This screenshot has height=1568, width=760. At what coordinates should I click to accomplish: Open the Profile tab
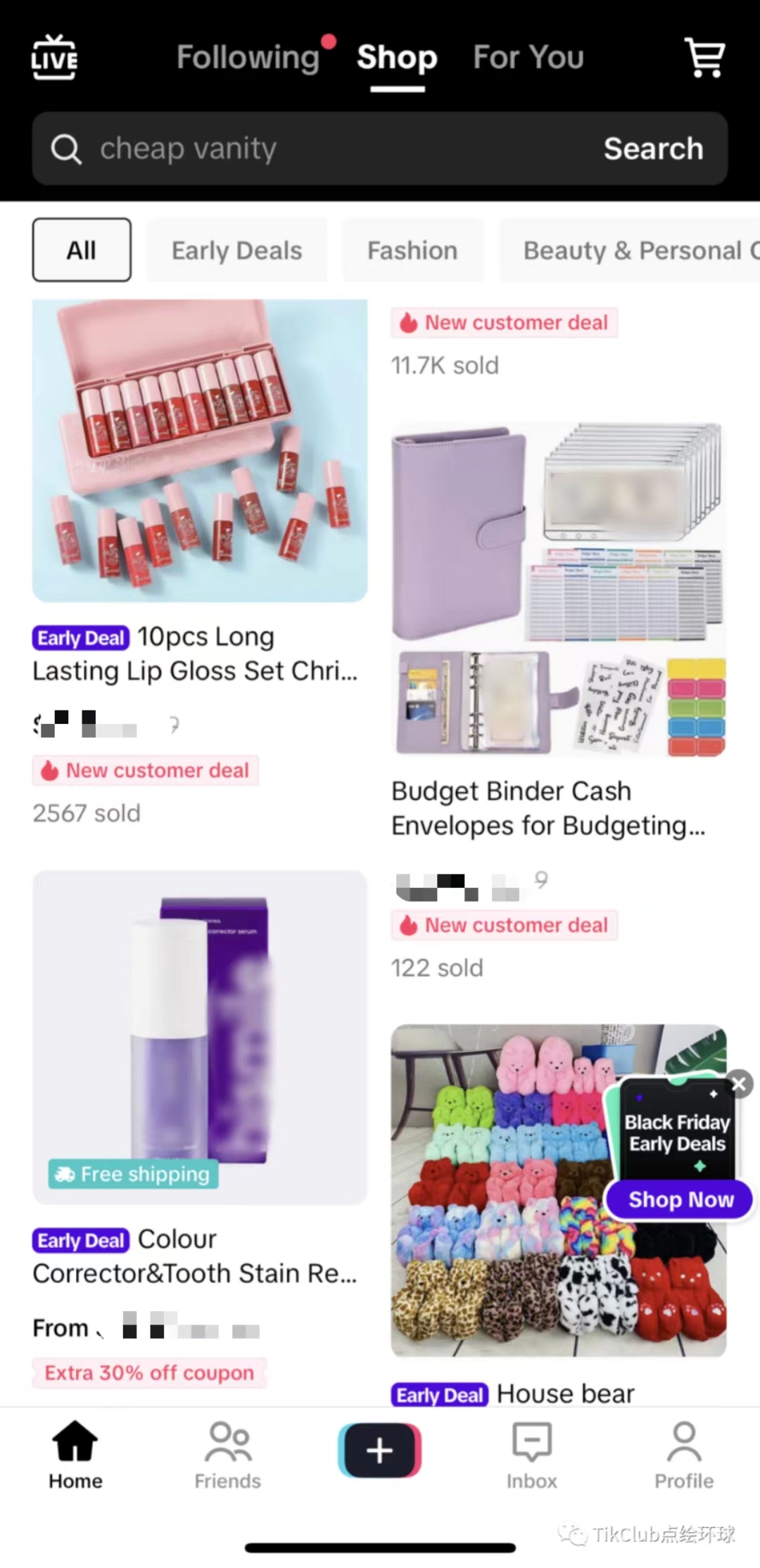(684, 1455)
